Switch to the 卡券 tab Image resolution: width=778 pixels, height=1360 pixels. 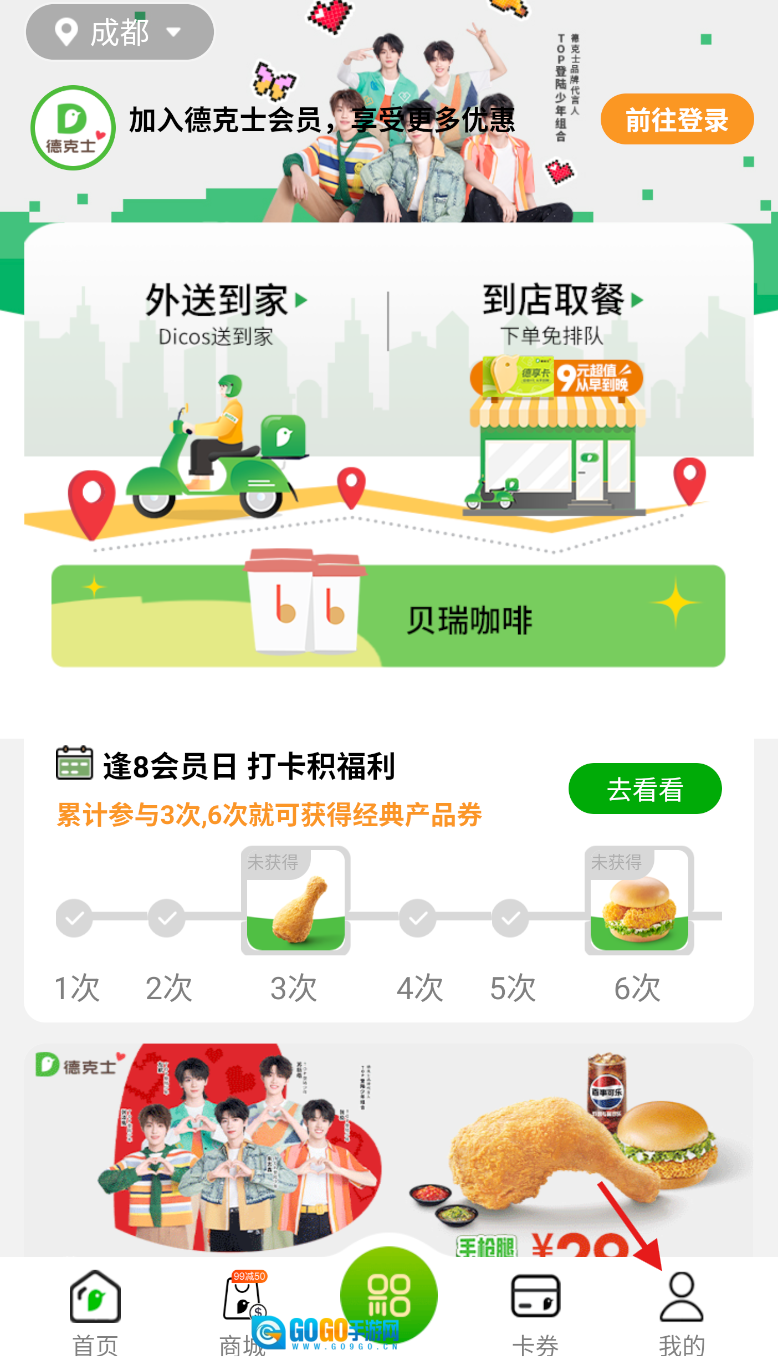click(x=535, y=1312)
